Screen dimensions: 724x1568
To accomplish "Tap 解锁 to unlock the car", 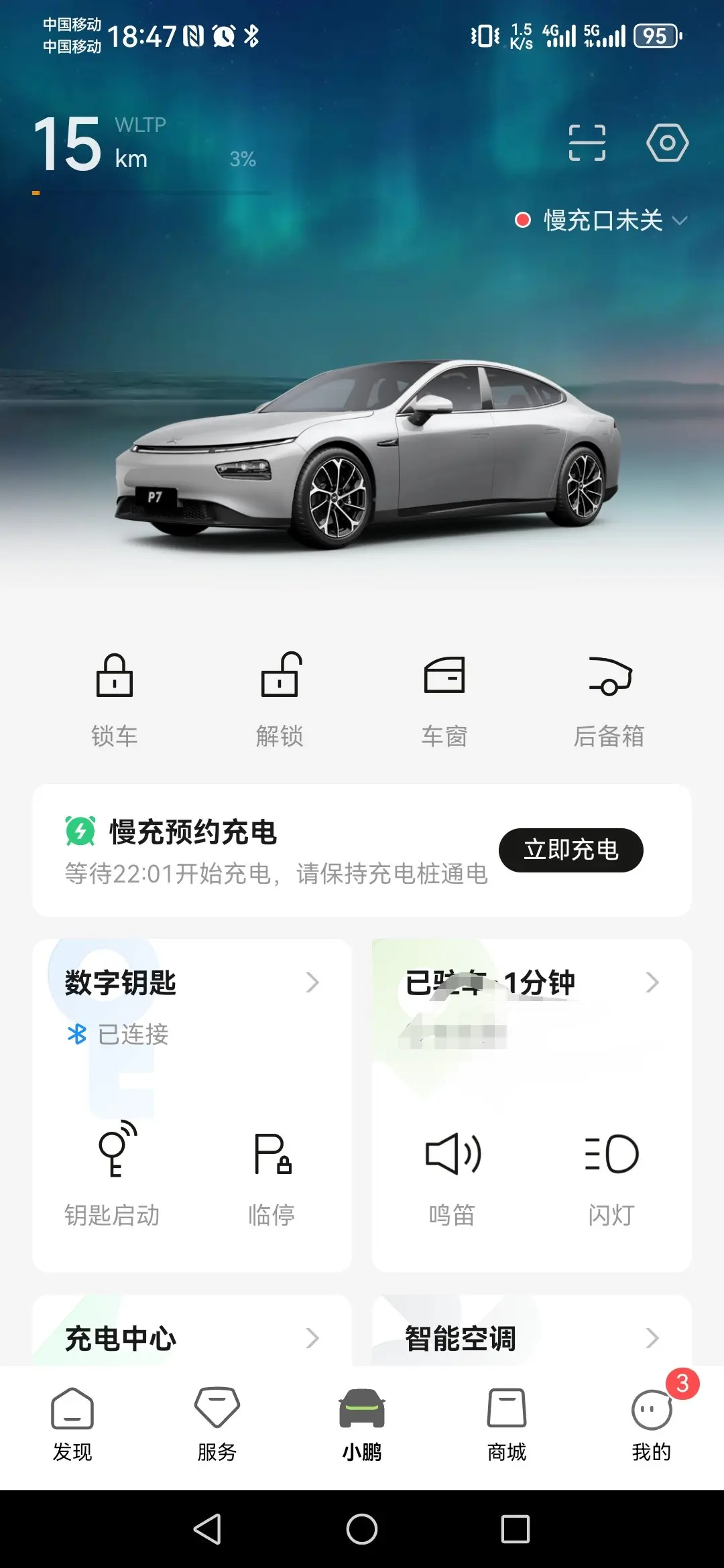I will 280,698.
